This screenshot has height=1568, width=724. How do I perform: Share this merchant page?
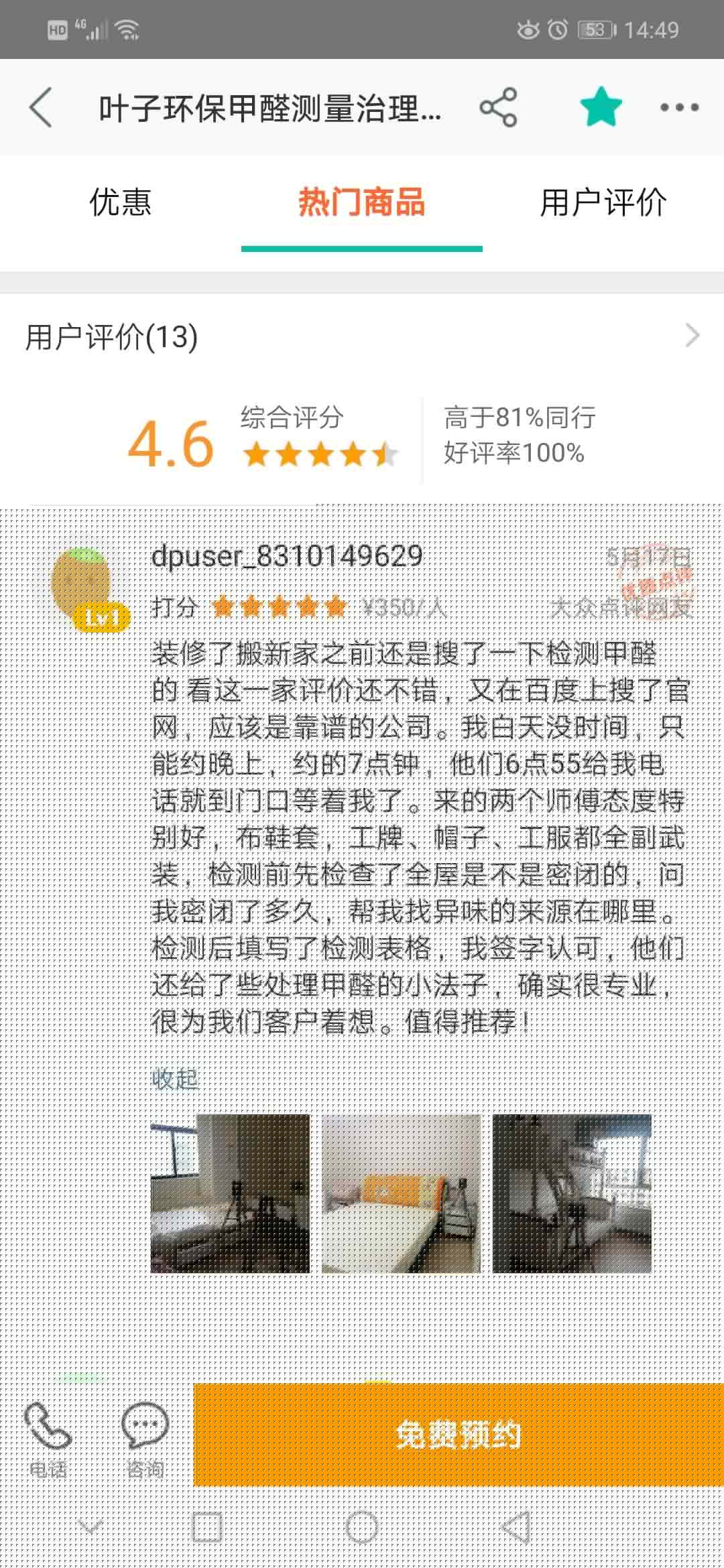[497, 107]
